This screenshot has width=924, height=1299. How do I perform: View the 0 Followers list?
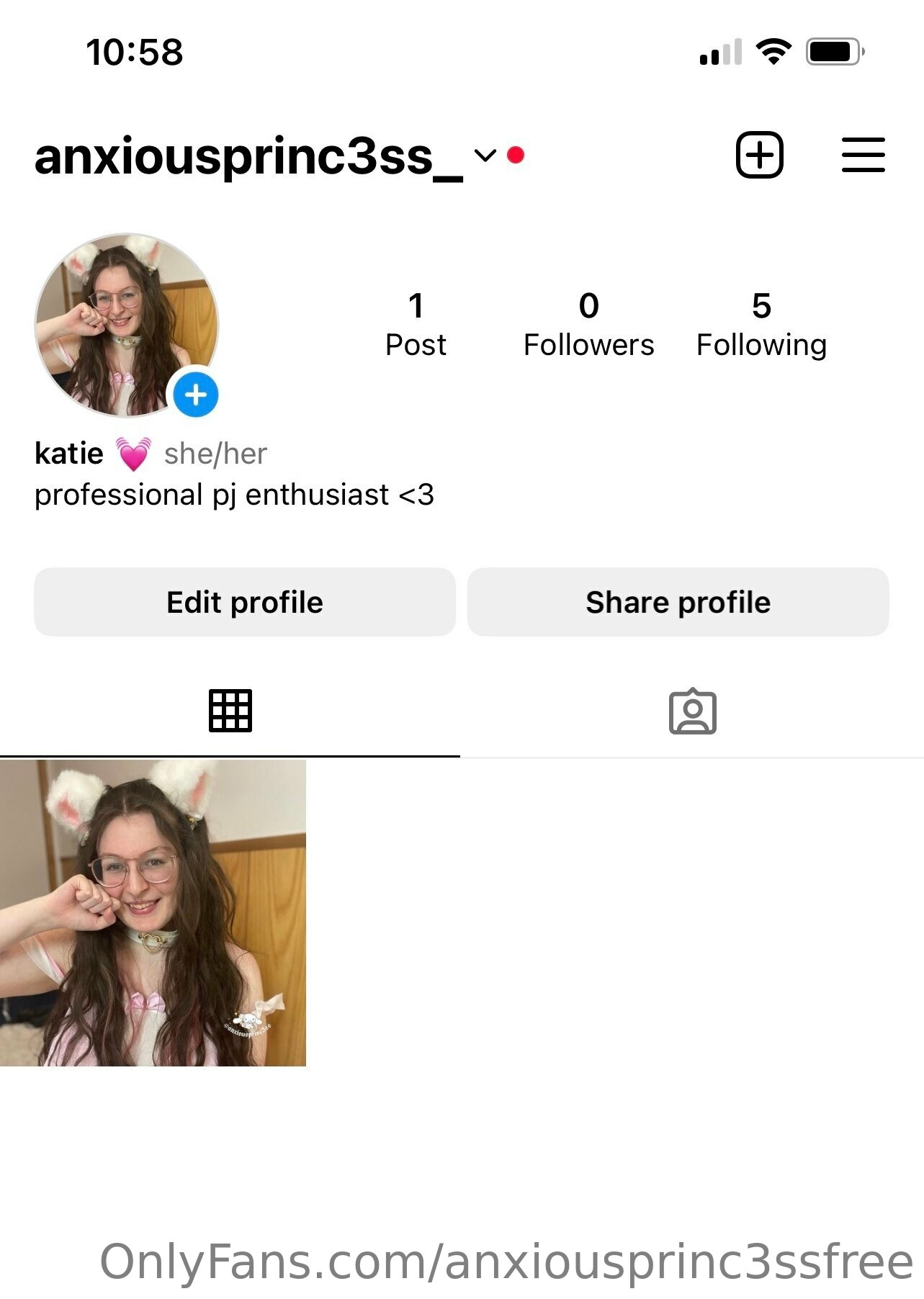[x=588, y=325]
